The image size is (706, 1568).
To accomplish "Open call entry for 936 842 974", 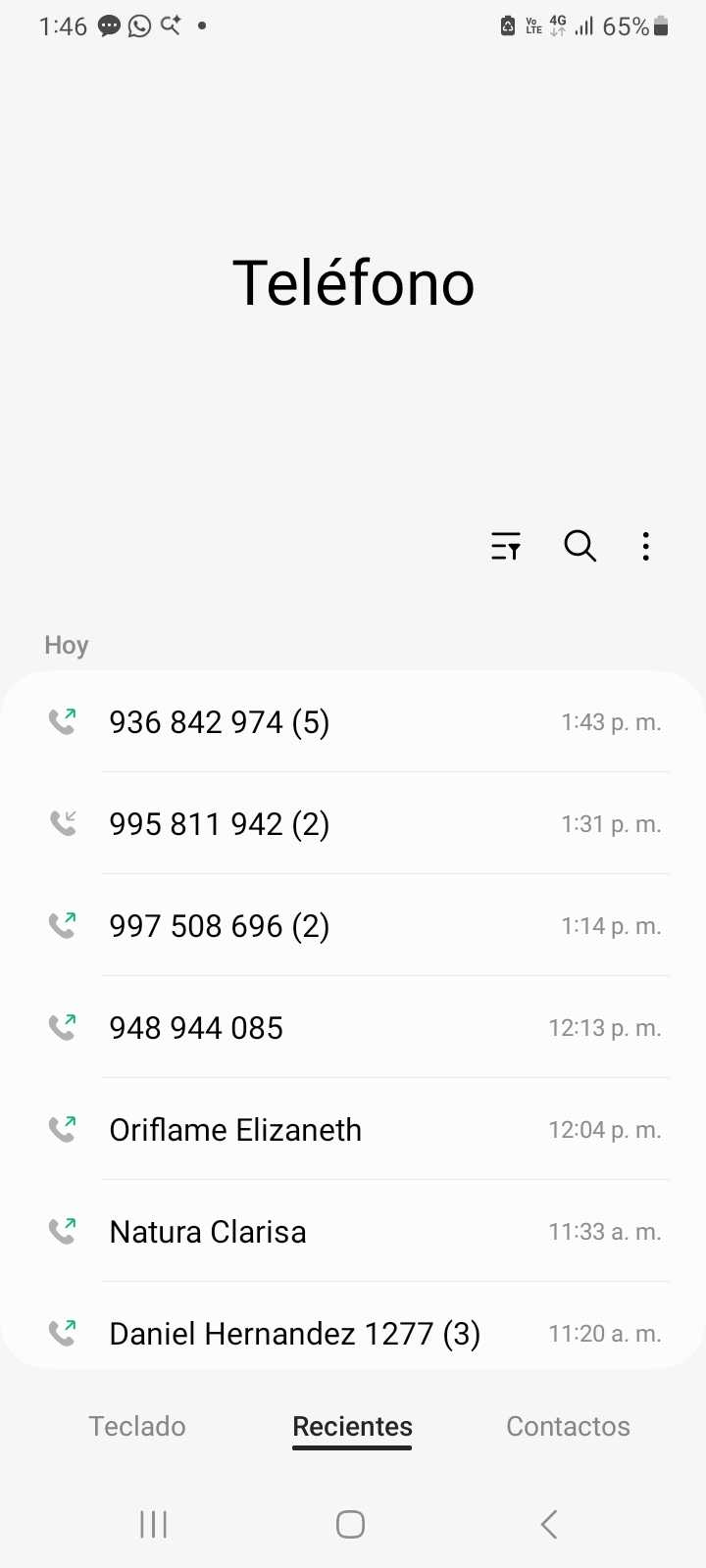I will 353,722.
